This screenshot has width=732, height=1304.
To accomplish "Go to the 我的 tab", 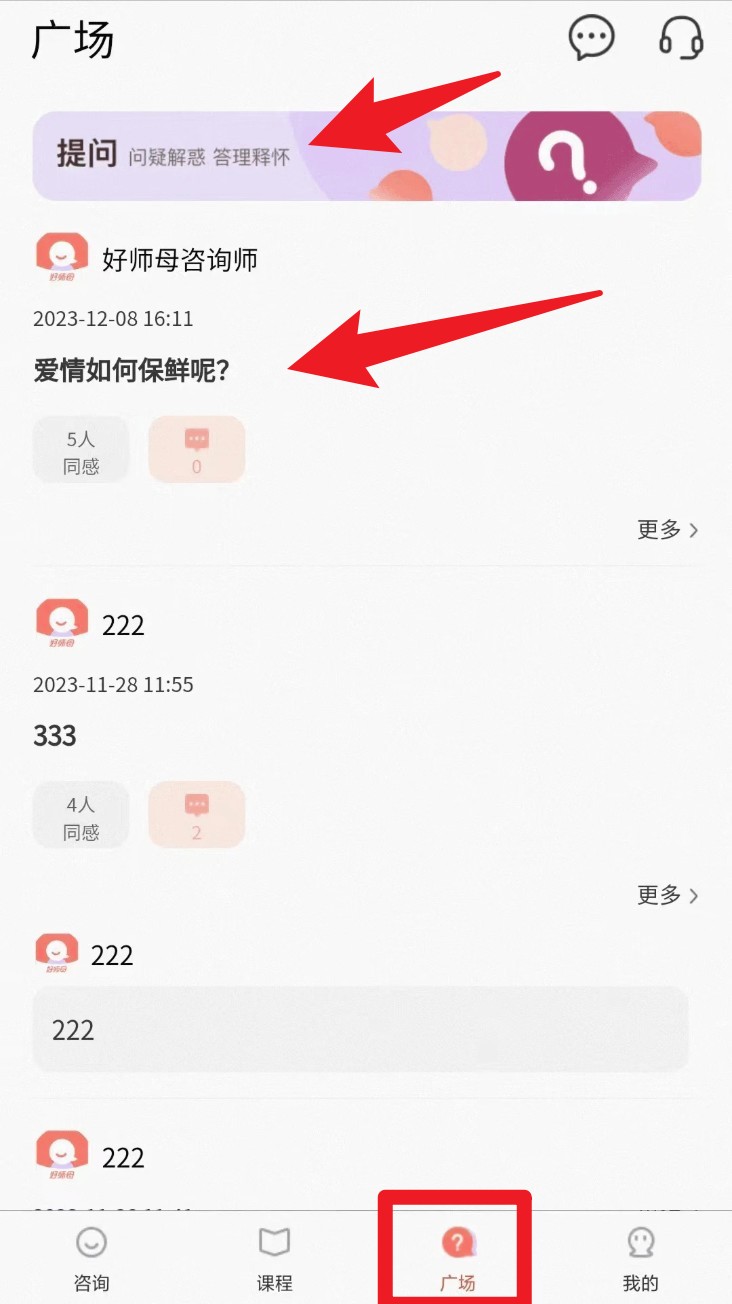I will (x=640, y=1258).
